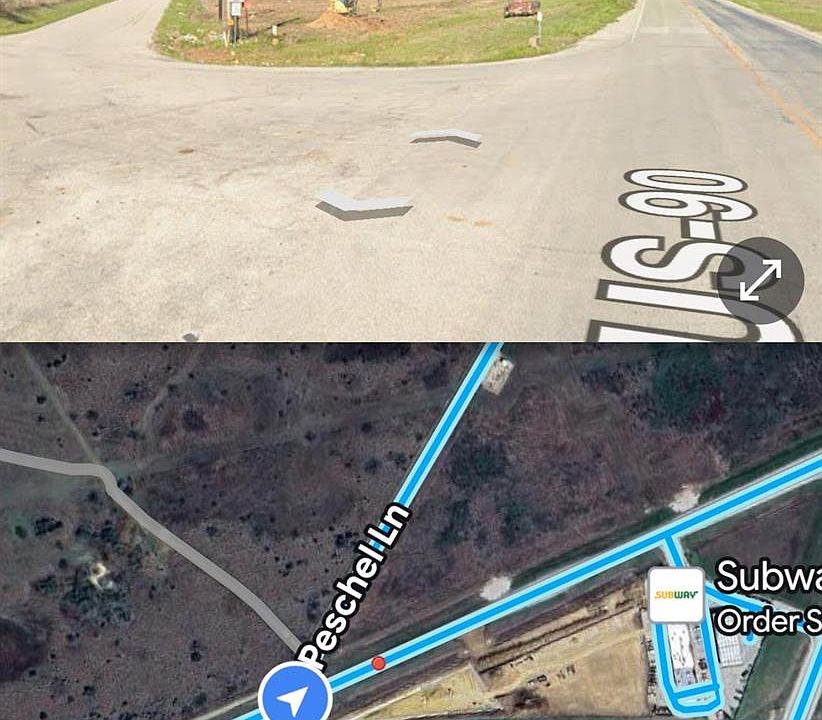822x720 pixels.
Task: Open the Subway place marker
Action: tap(676, 595)
